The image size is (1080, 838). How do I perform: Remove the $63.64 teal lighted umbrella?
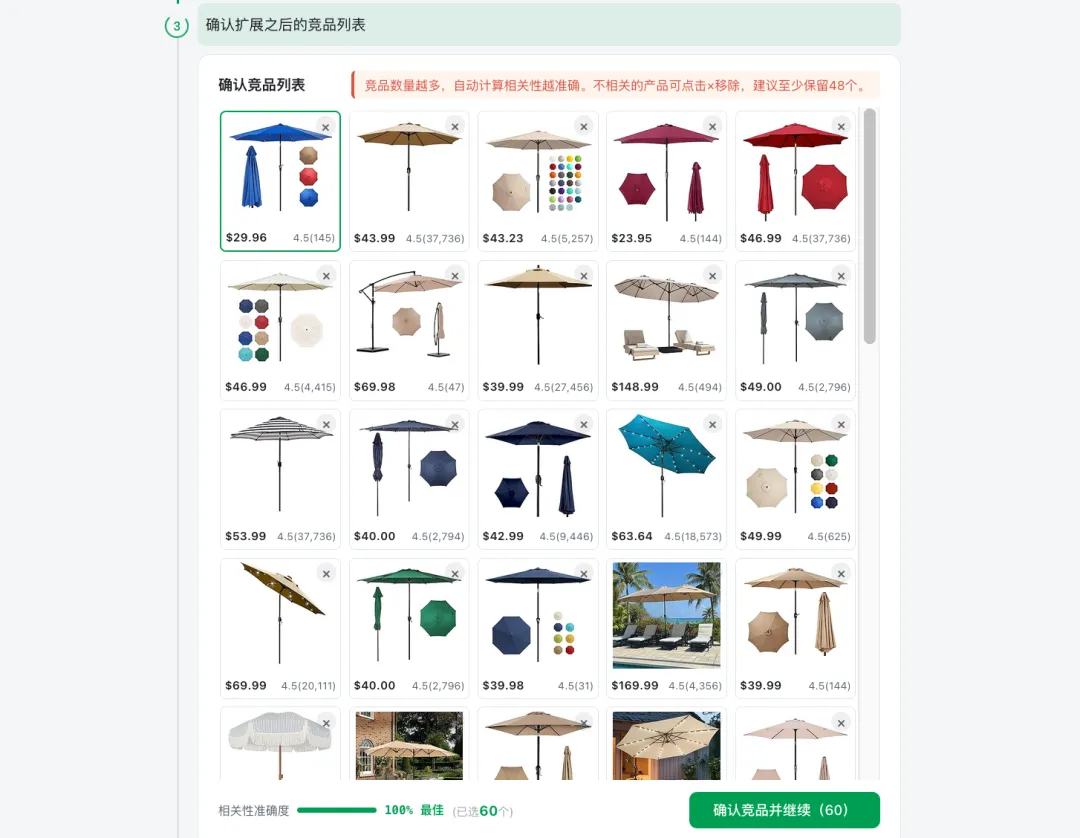tap(712, 425)
